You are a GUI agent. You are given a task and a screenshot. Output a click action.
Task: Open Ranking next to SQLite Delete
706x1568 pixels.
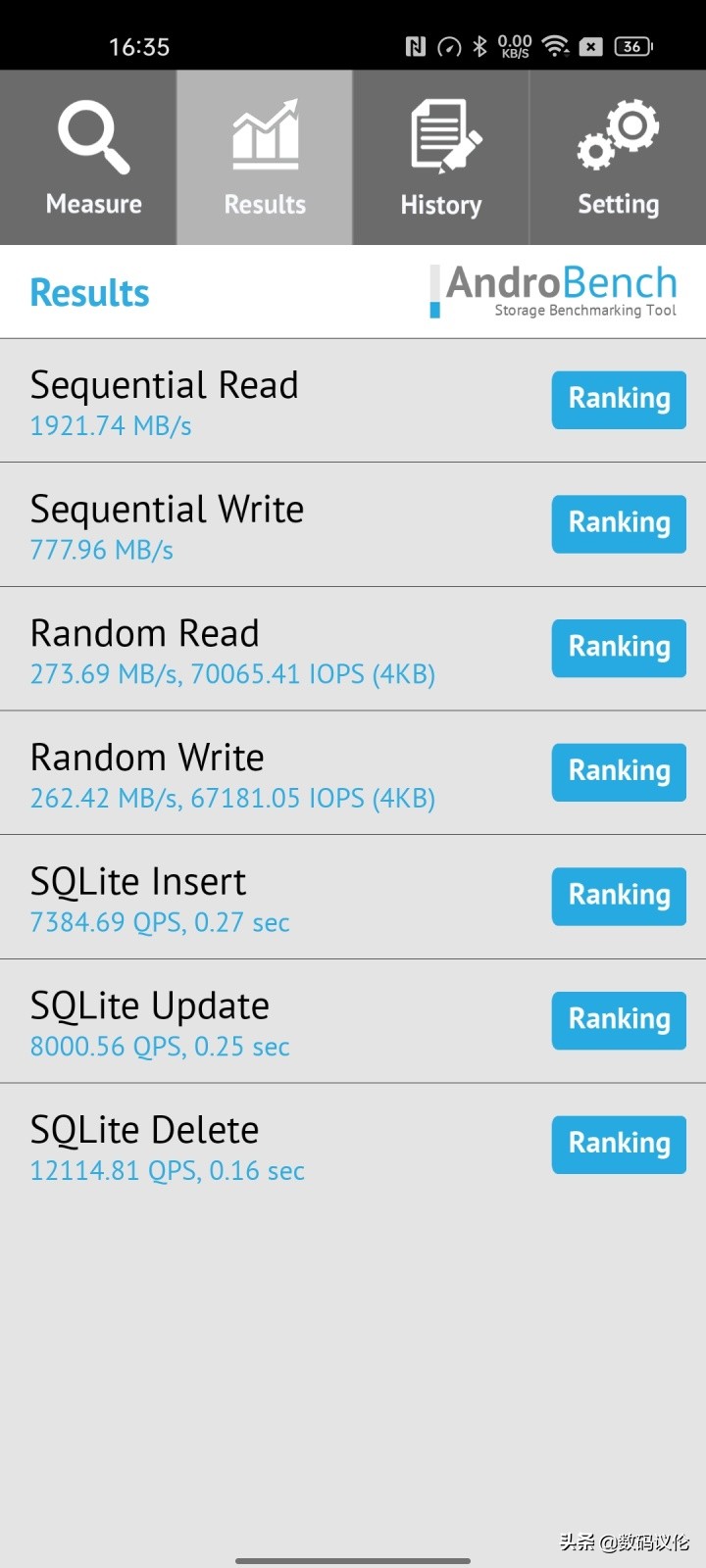pos(619,1145)
